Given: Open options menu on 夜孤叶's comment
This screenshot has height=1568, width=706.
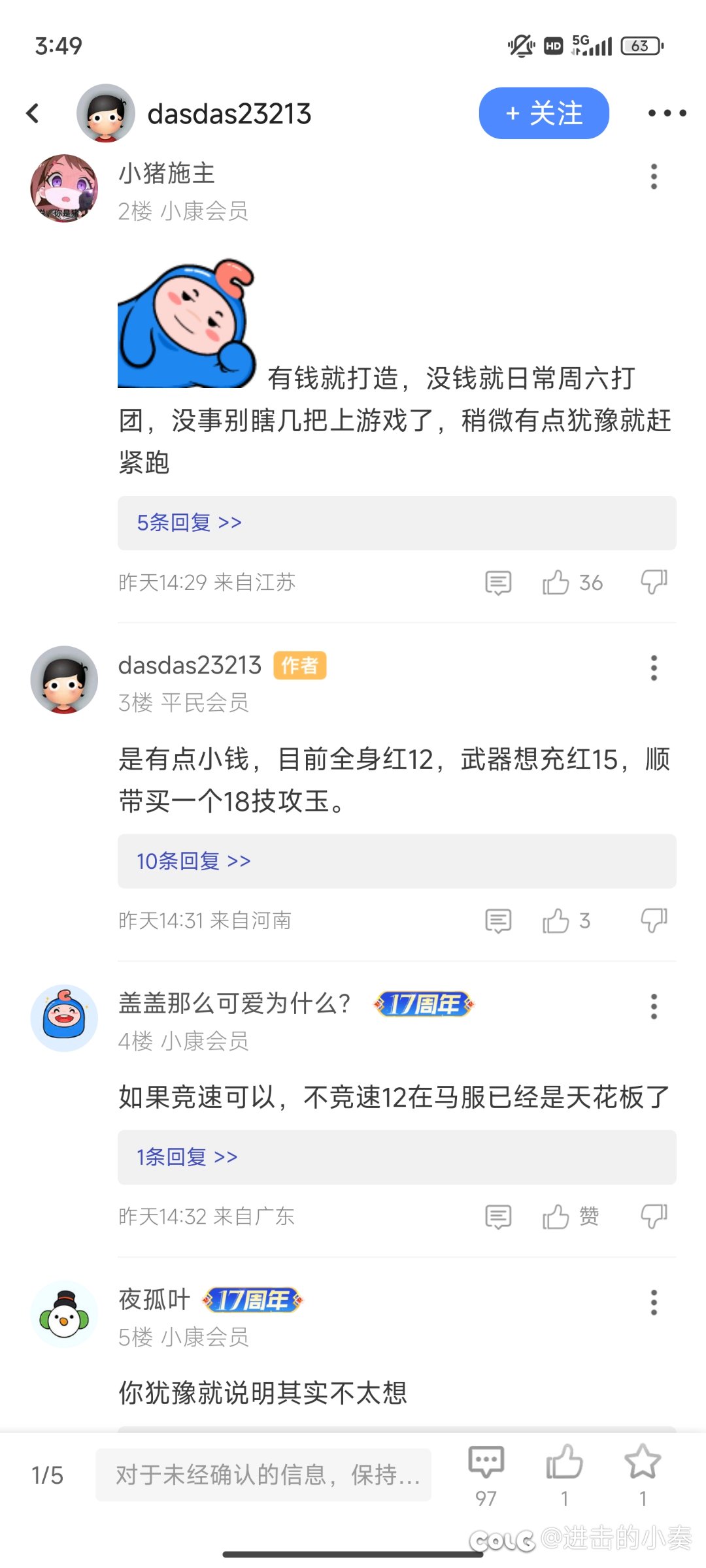Looking at the screenshot, I should (x=654, y=1302).
